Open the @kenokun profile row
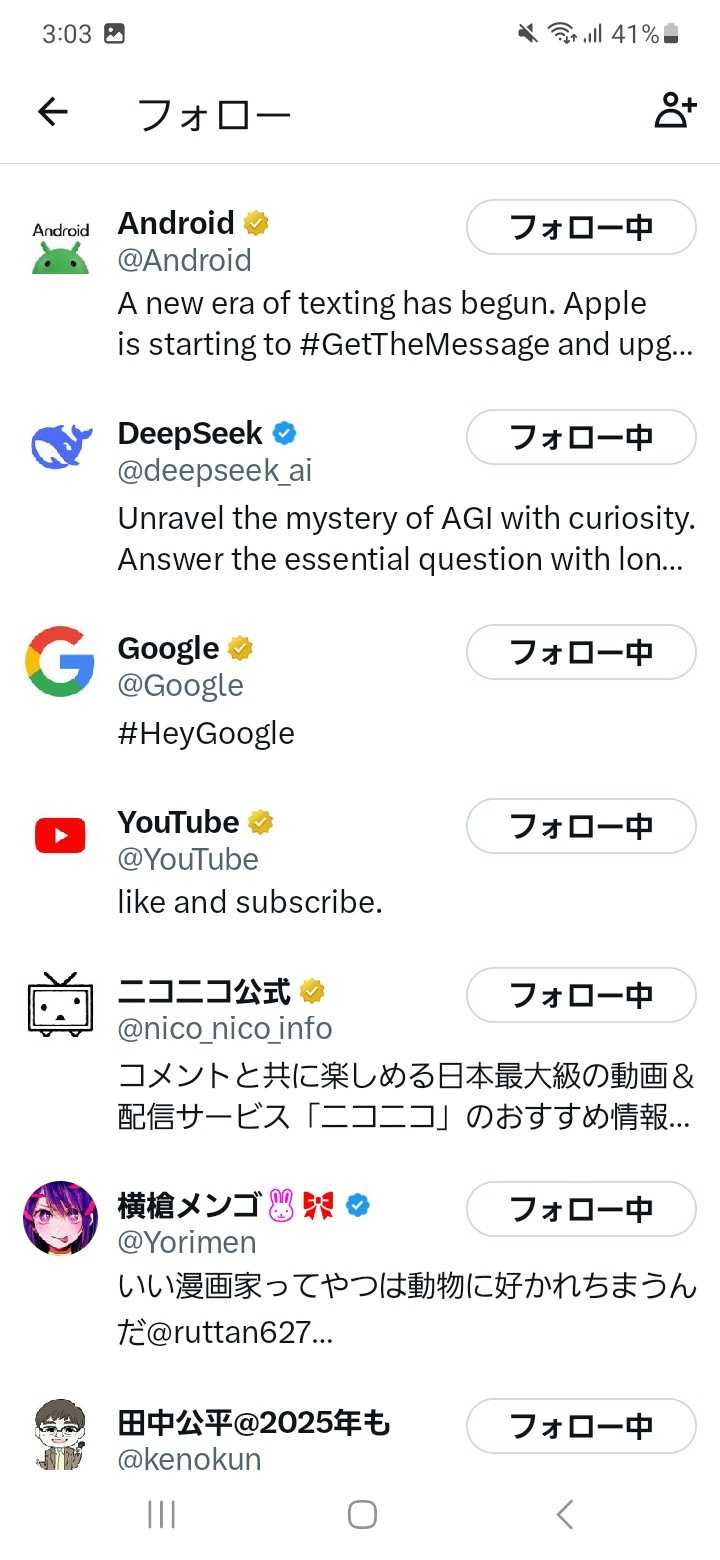 190,1459
